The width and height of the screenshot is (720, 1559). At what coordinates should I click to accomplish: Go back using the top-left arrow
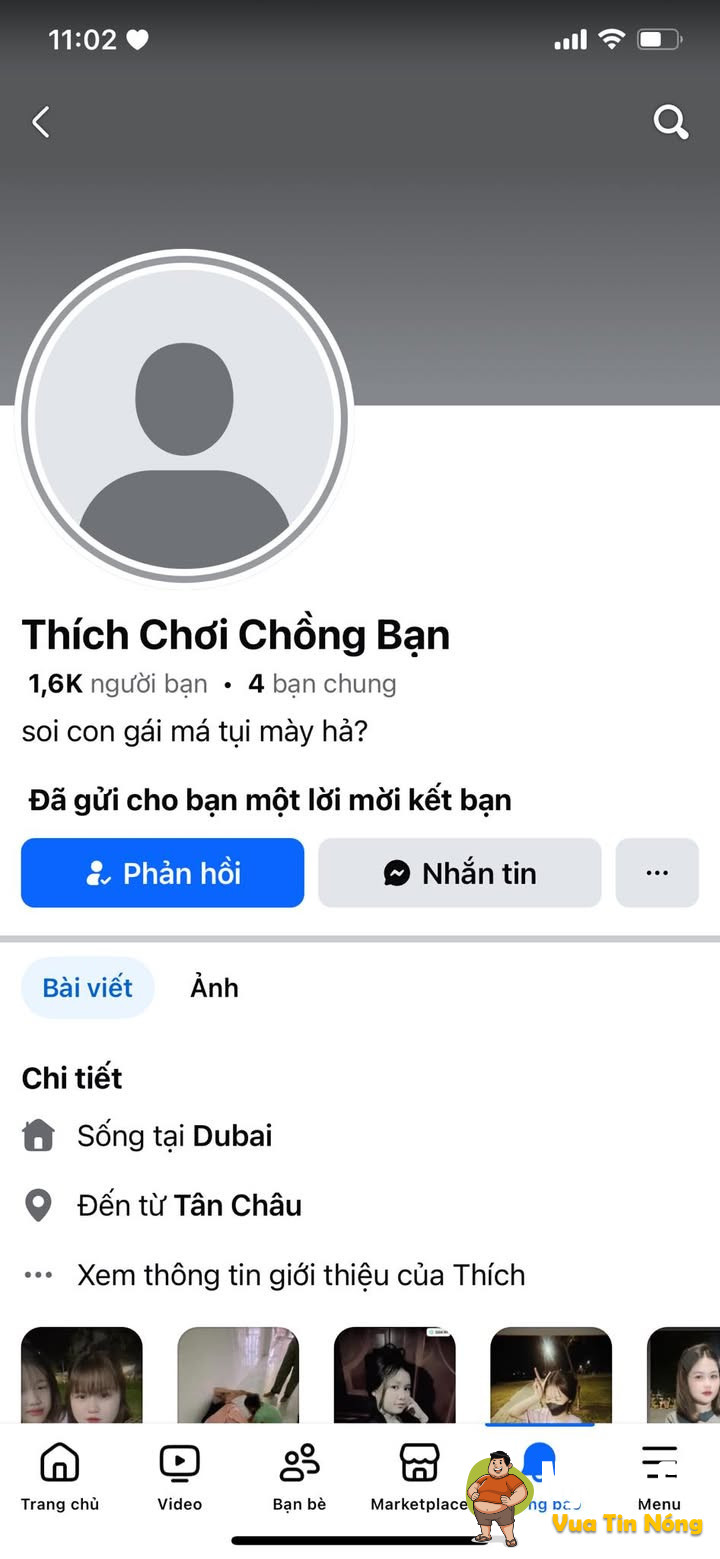pos(41,122)
